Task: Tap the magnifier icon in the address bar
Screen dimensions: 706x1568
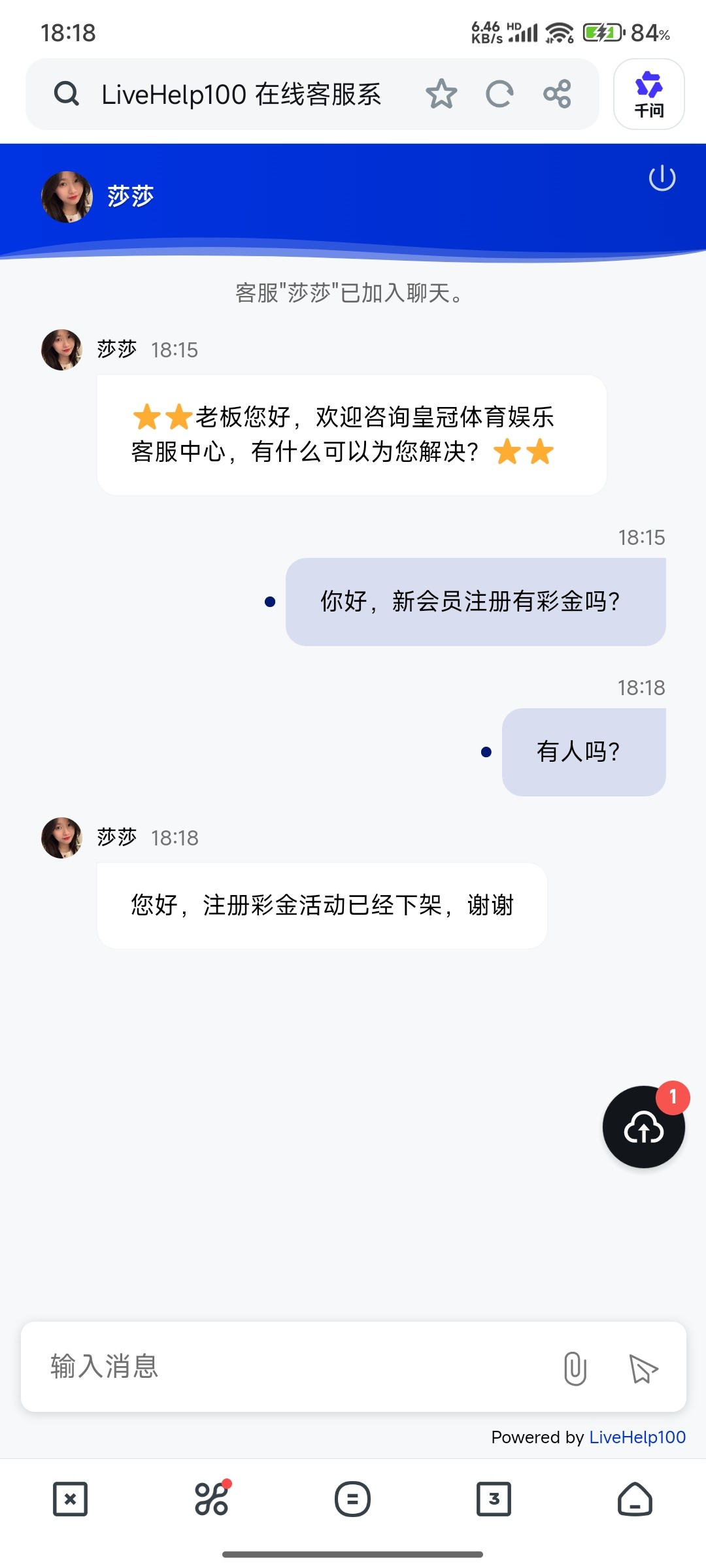Action: [65, 93]
